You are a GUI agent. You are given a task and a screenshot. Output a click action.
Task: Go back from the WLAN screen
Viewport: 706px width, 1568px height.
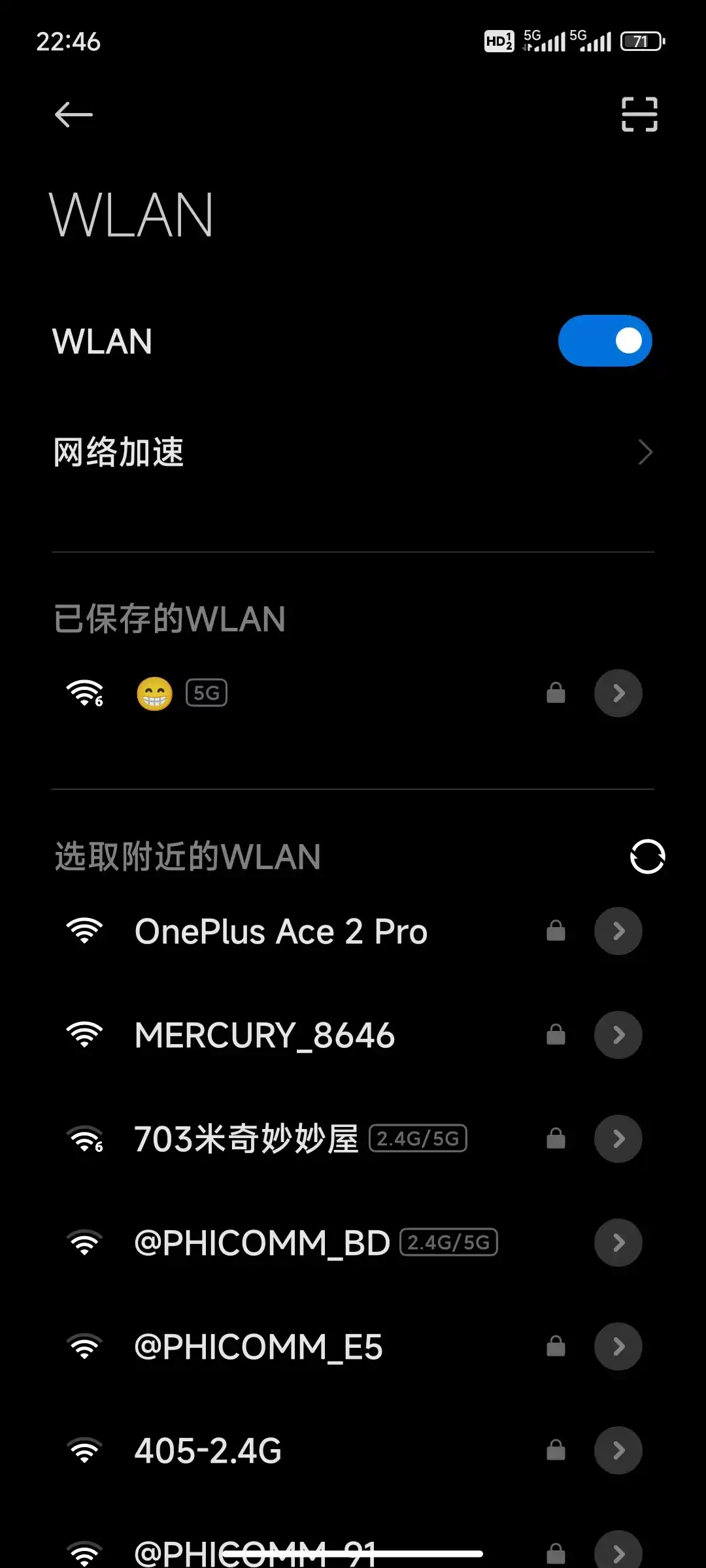[73, 115]
